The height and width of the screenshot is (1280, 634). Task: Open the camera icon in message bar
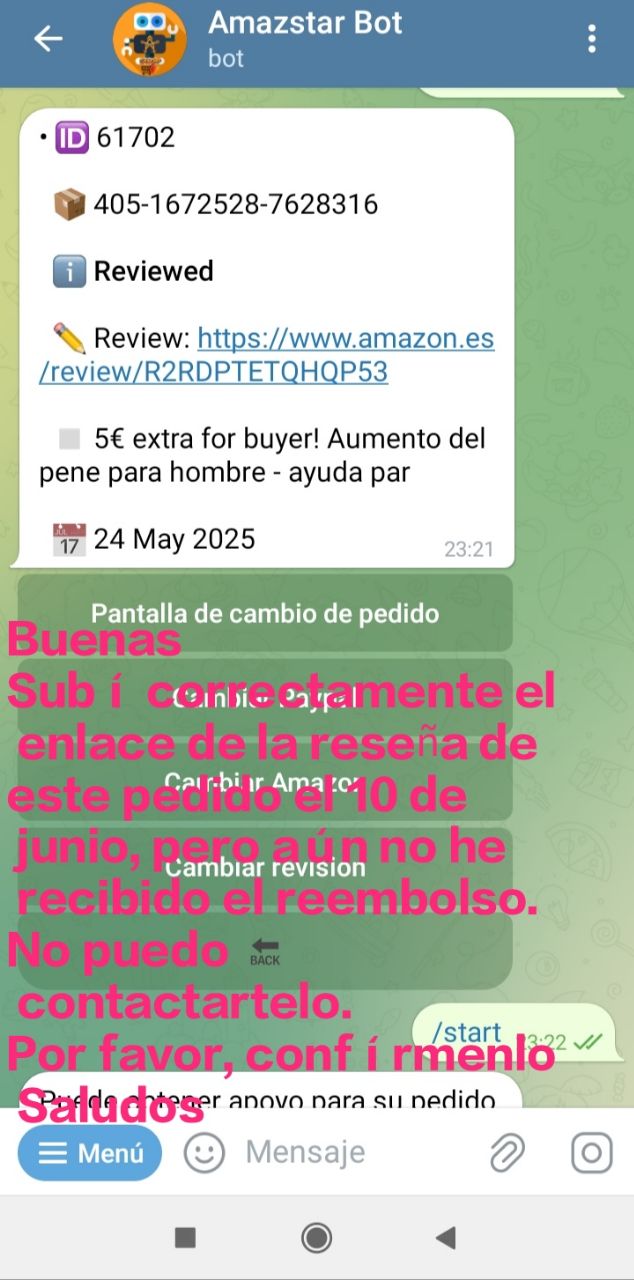[x=591, y=1153]
